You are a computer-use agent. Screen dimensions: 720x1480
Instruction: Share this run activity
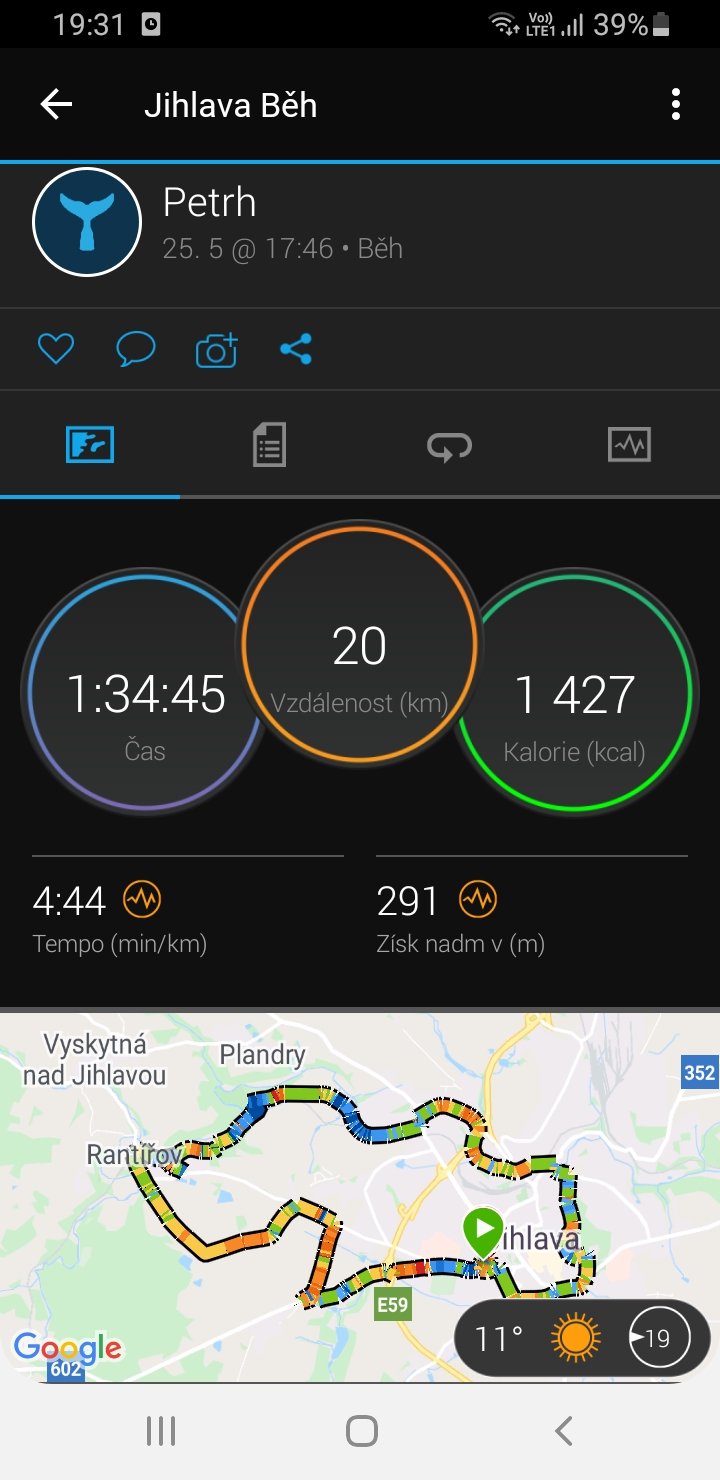[x=296, y=349]
